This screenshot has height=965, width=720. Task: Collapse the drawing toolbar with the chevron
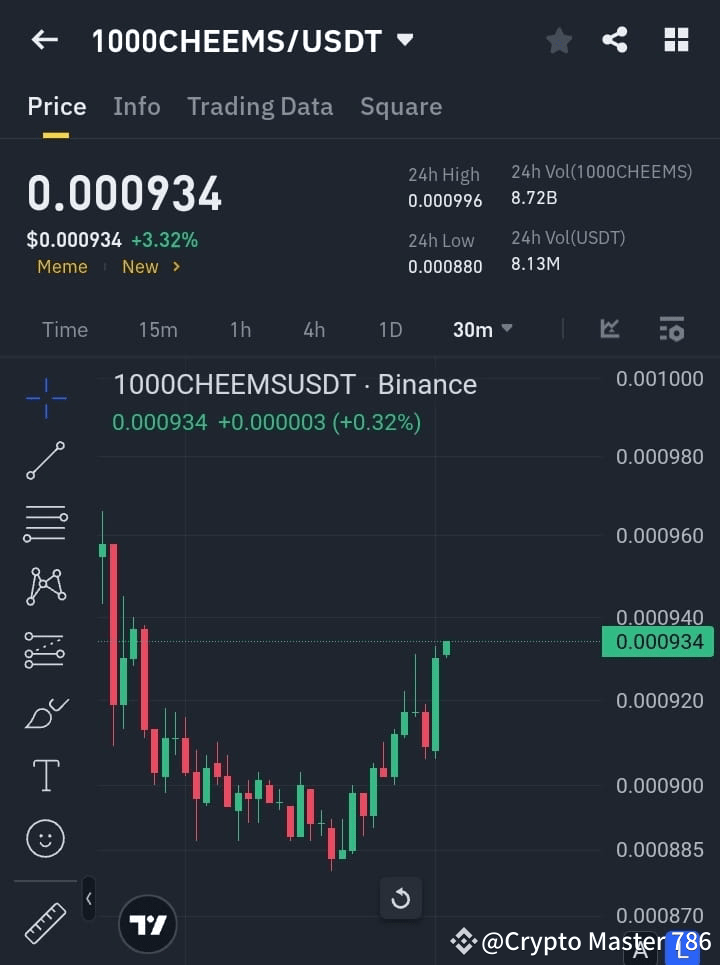[x=88, y=898]
